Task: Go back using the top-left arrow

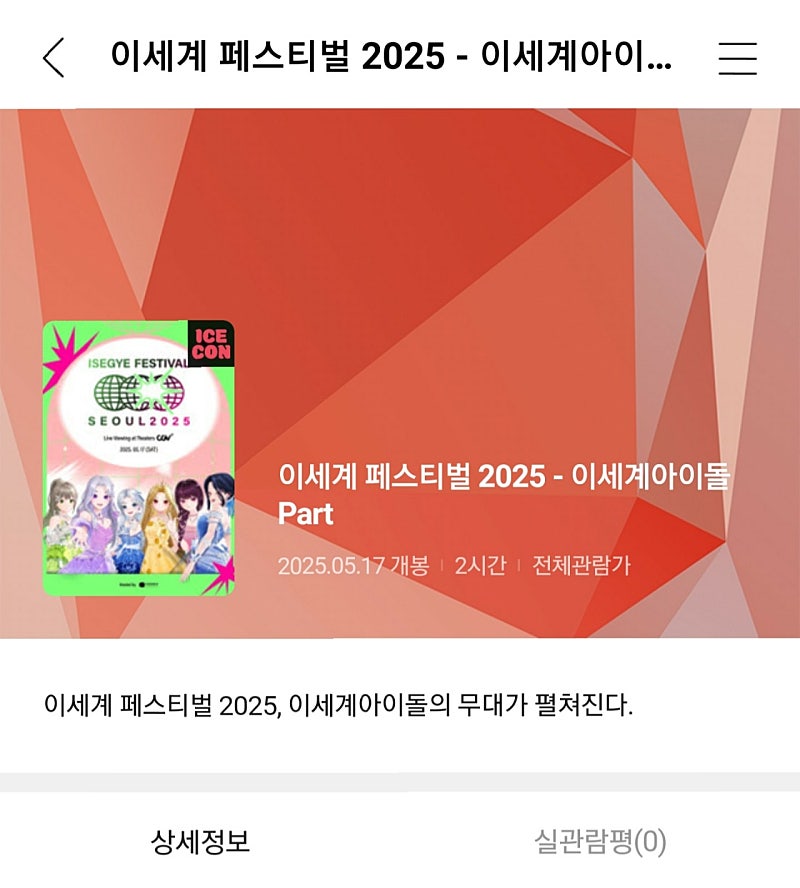Action: [54, 58]
